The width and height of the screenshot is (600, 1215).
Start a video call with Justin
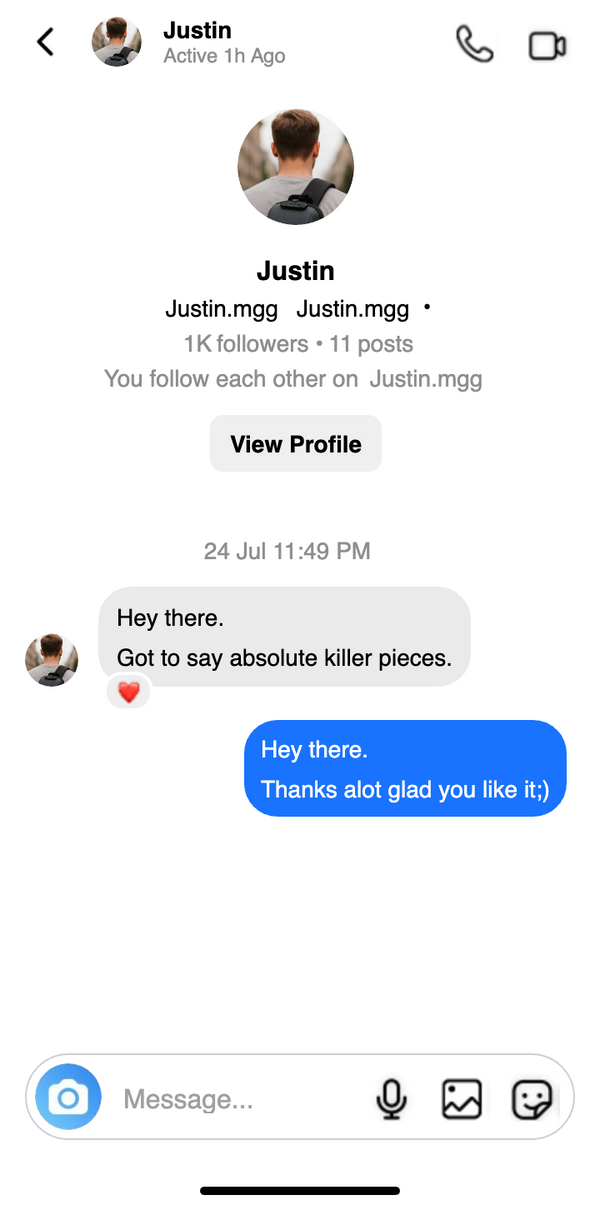(x=547, y=46)
